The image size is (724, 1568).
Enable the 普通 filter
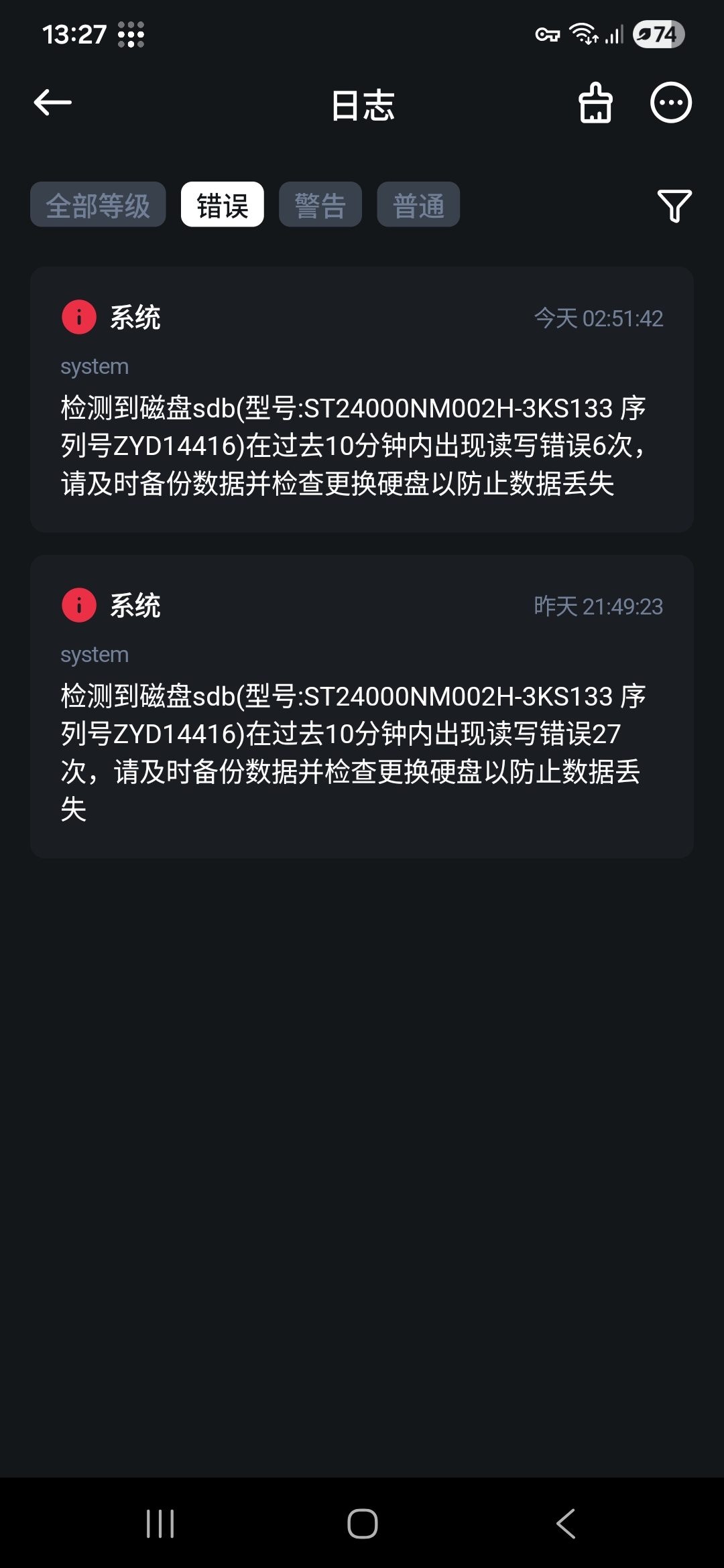coord(418,204)
